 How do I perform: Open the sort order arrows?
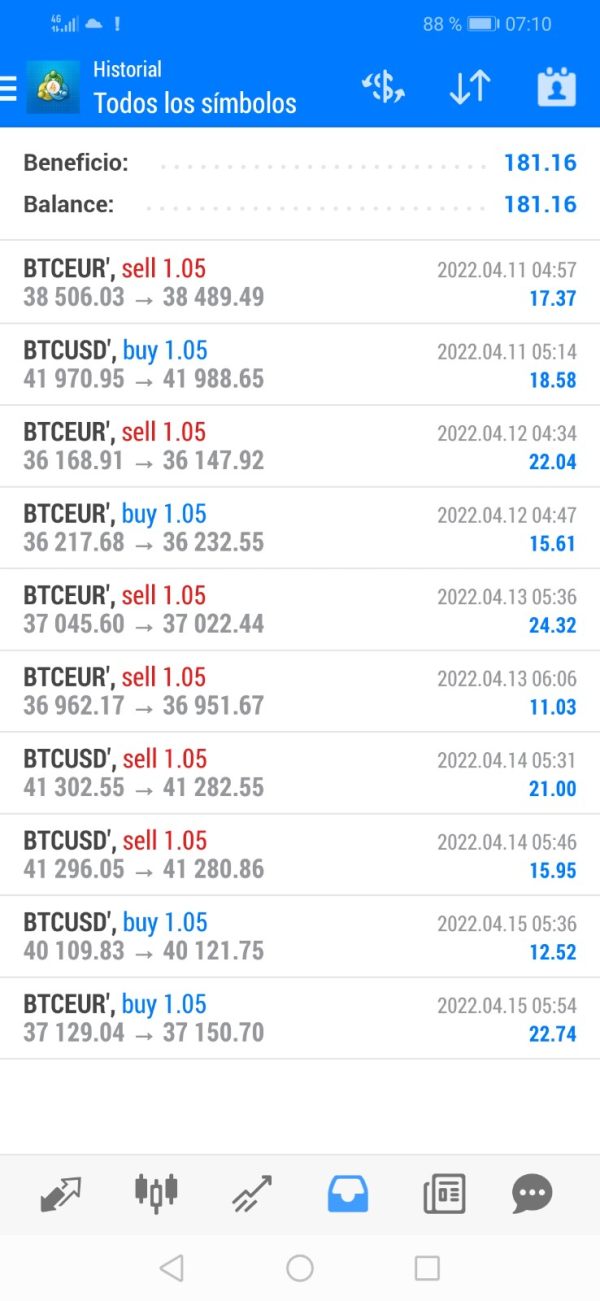click(x=468, y=88)
